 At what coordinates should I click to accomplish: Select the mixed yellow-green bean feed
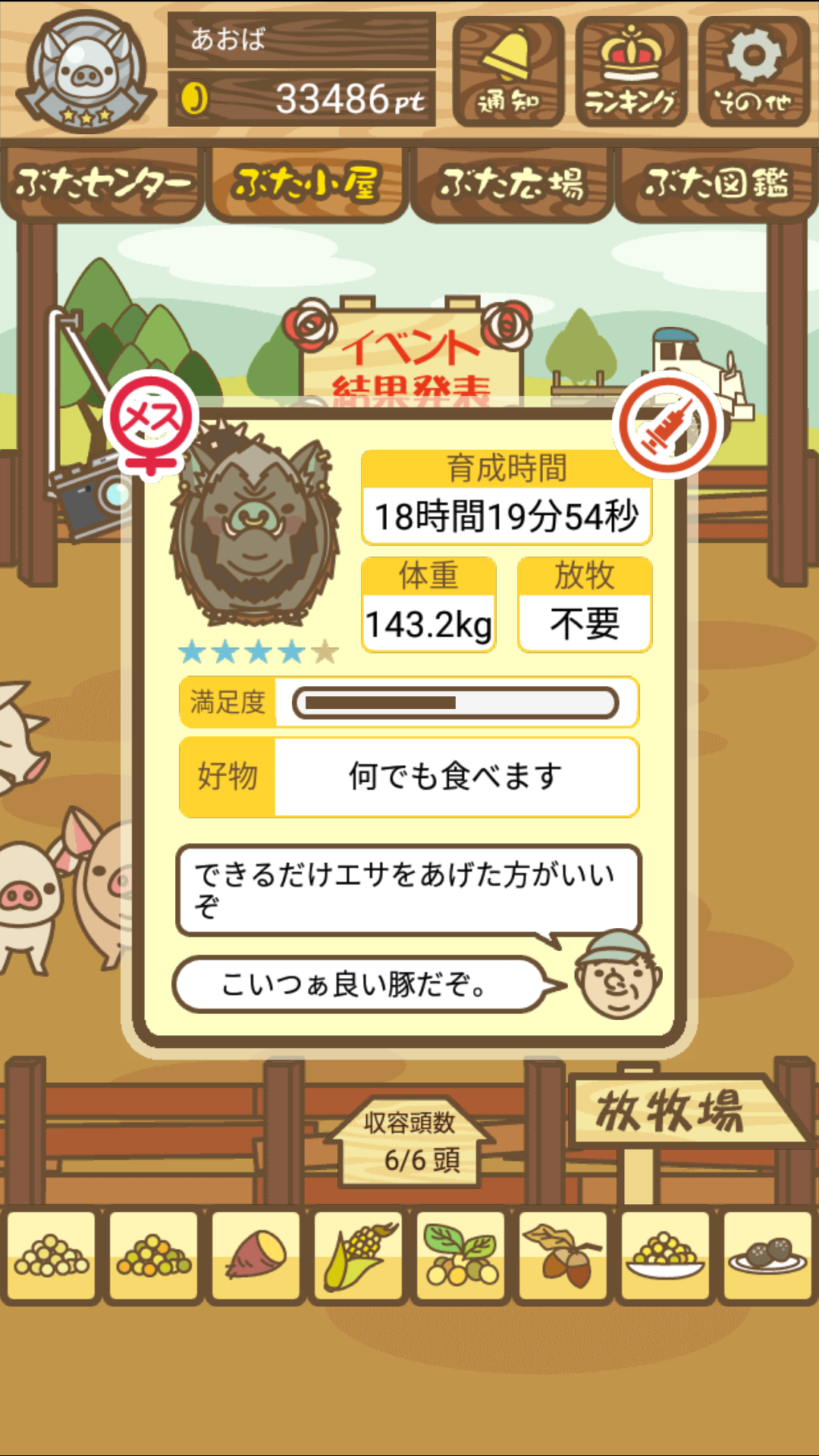point(154,1257)
